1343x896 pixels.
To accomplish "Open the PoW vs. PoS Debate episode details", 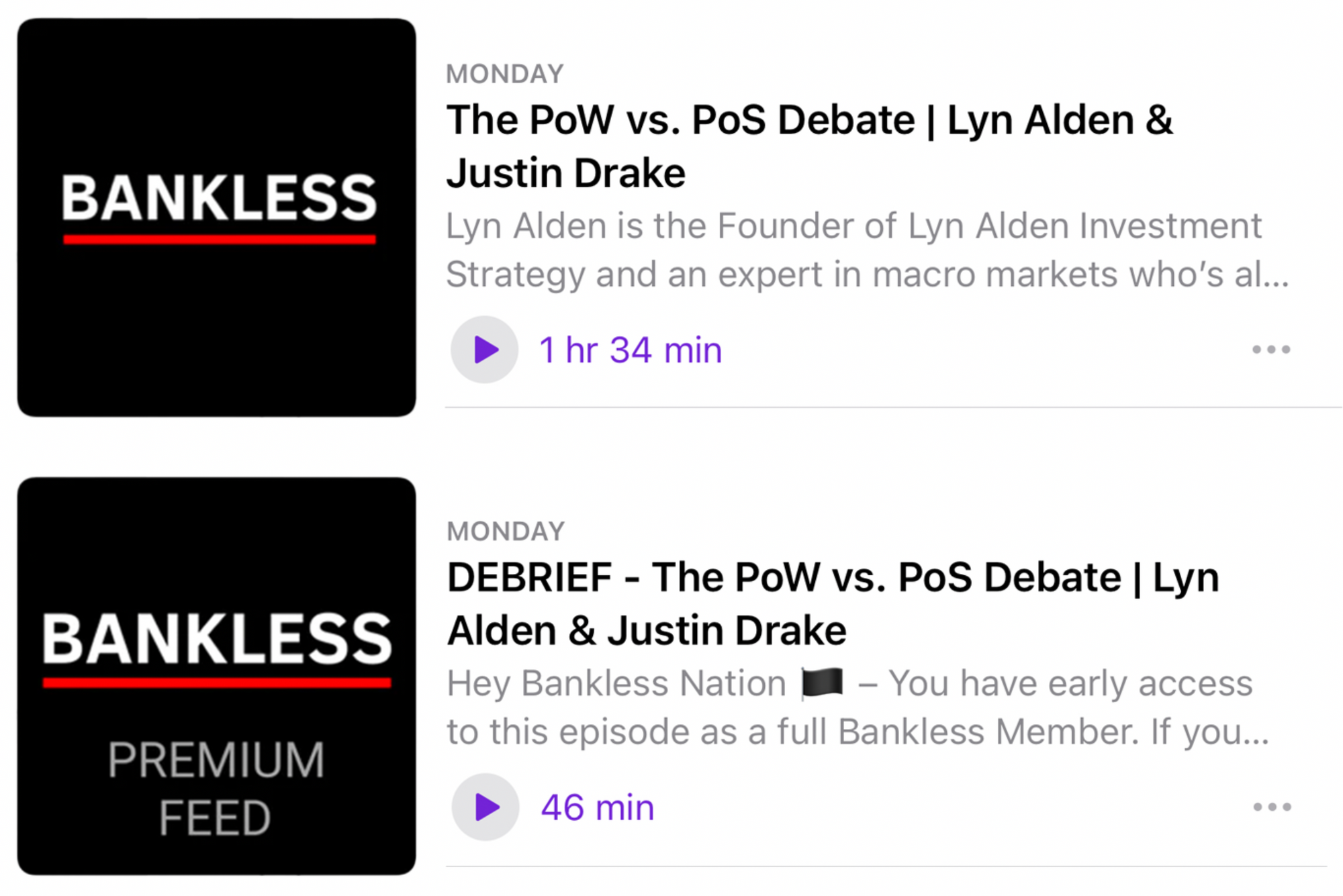I will [808, 146].
